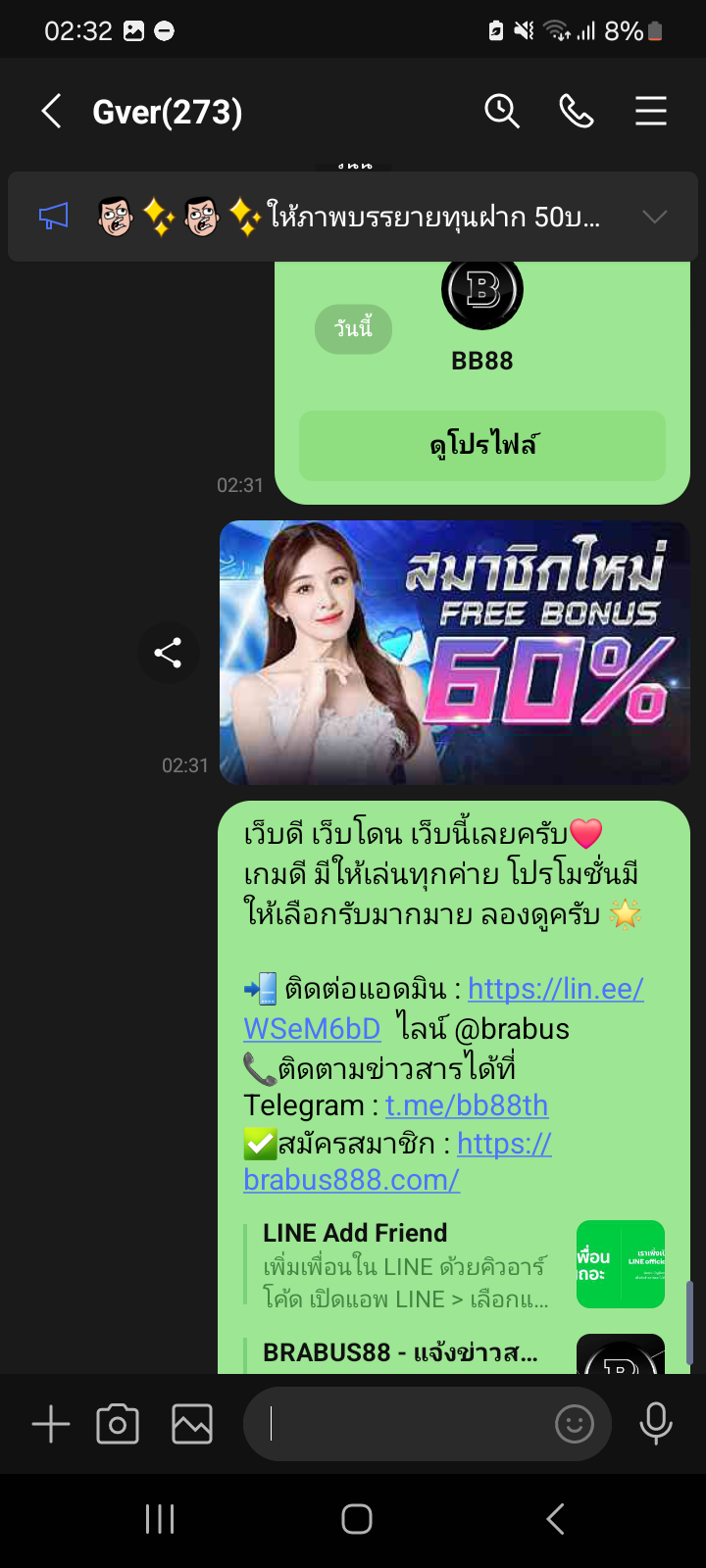
Task: Record a voice message with microphone
Action: click(656, 1424)
